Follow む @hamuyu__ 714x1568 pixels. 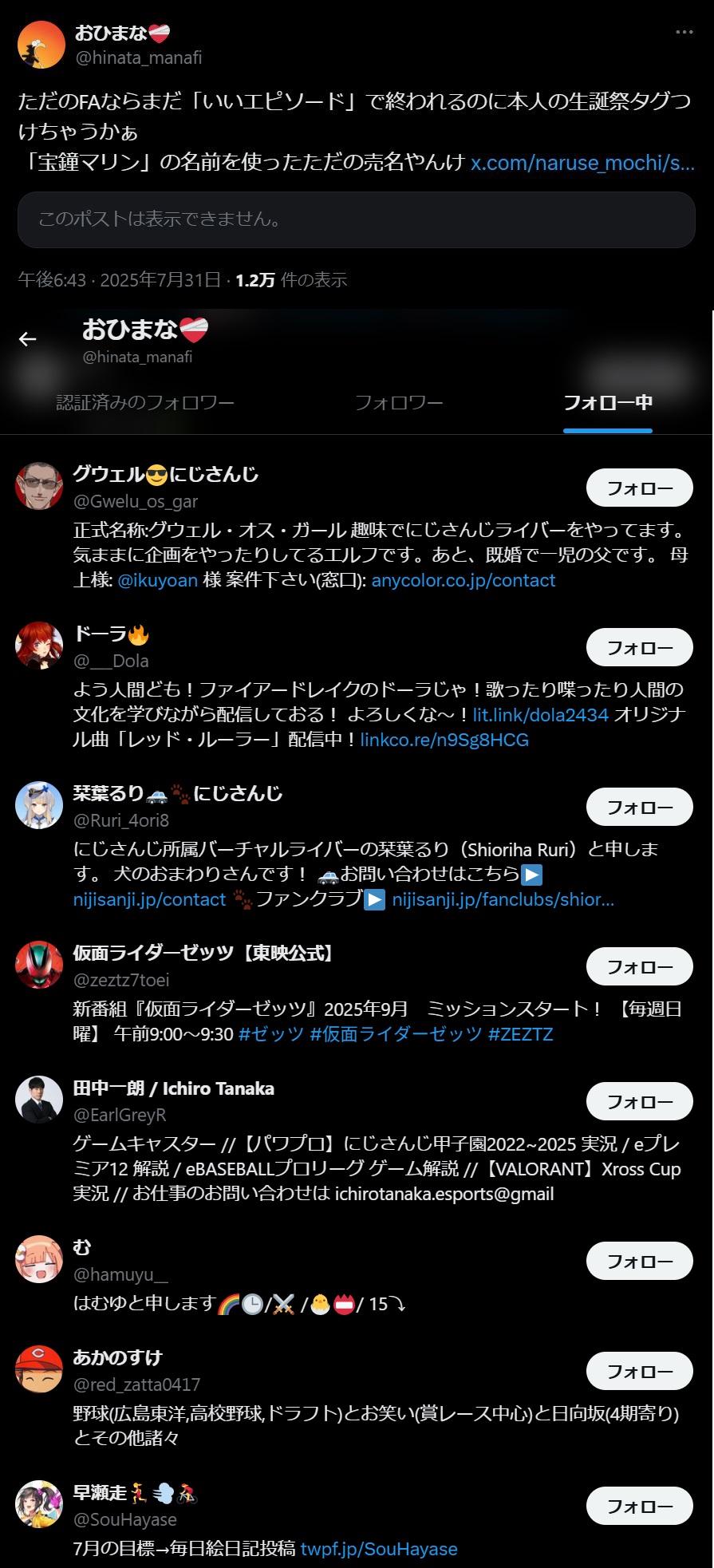[639, 1262]
